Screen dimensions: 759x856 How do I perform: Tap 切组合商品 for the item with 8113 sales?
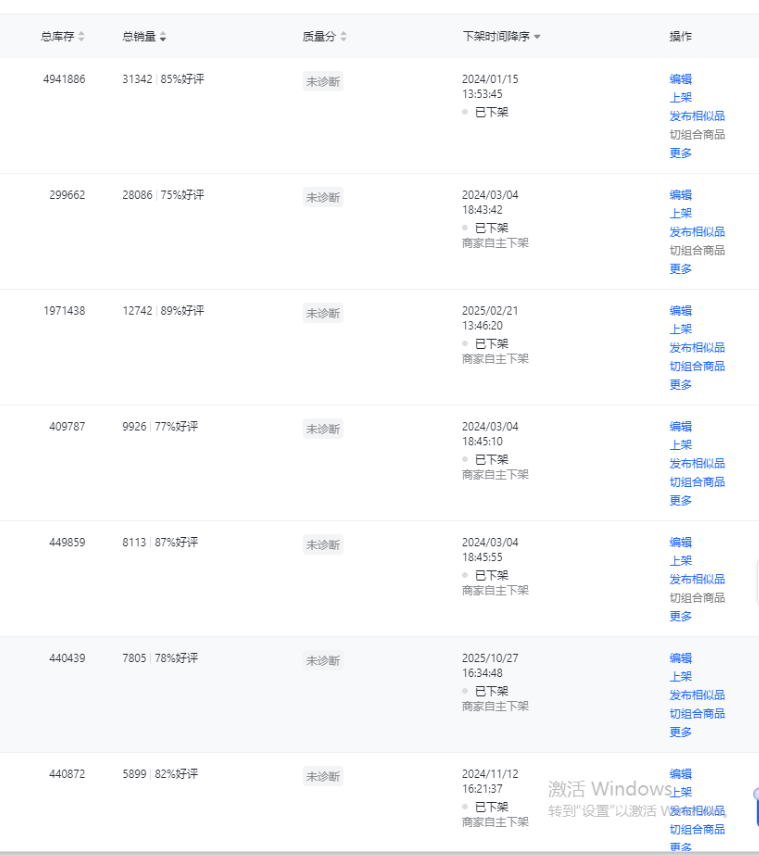(697, 598)
